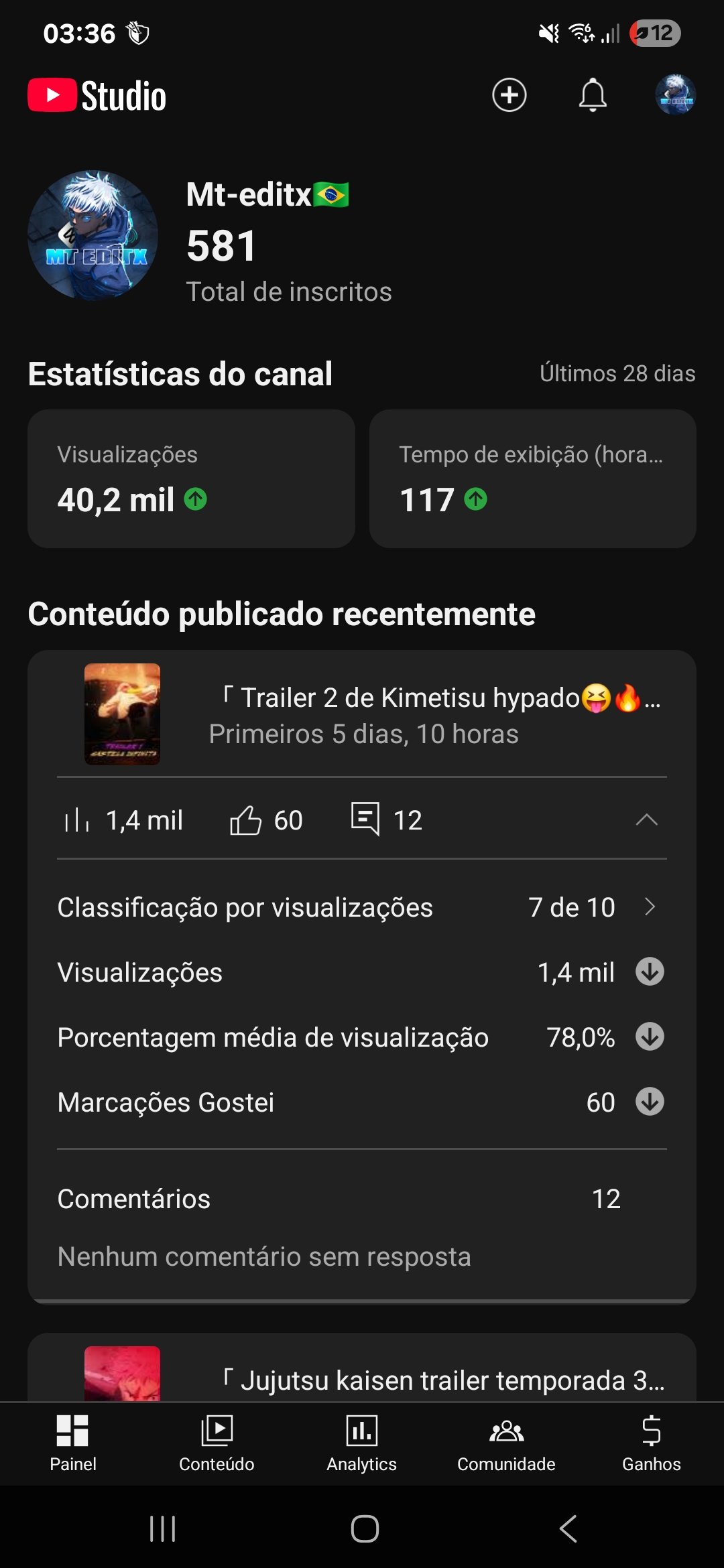Switch to the Comunidade tab
Image resolution: width=724 pixels, height=1568 pixels.
pos(506,1443)
